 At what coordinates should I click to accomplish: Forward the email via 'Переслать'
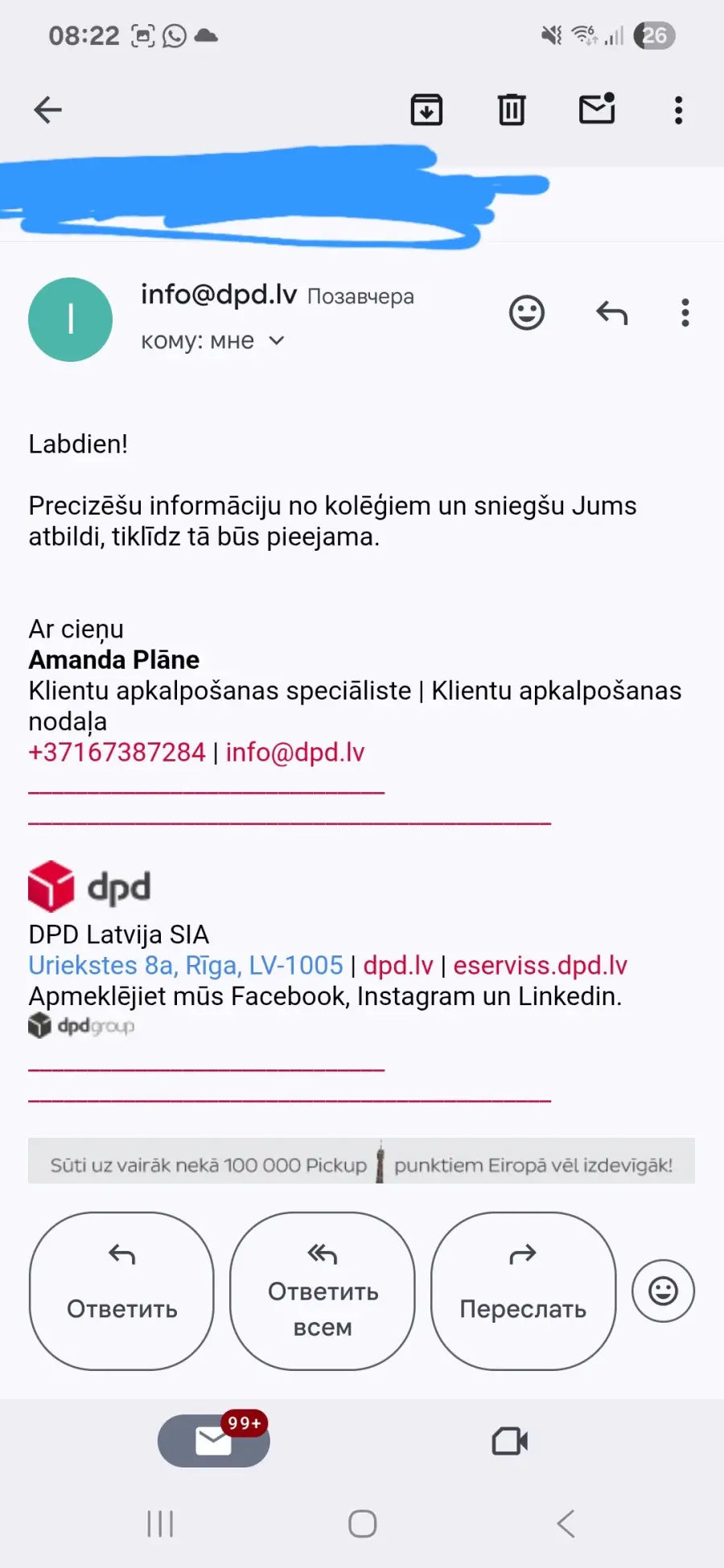click(x=523, y=1291)
